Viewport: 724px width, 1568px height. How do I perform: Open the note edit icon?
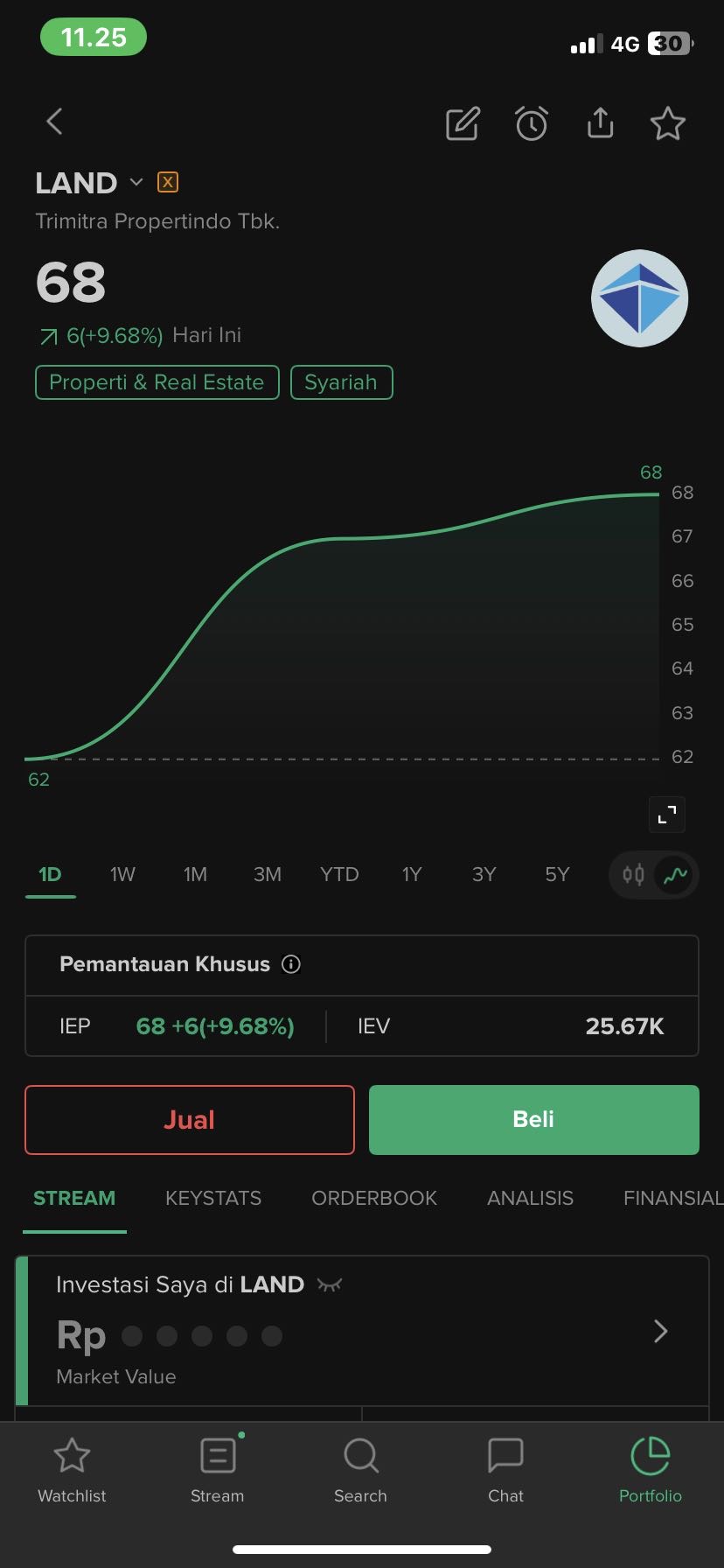click(x=463, y=123)
